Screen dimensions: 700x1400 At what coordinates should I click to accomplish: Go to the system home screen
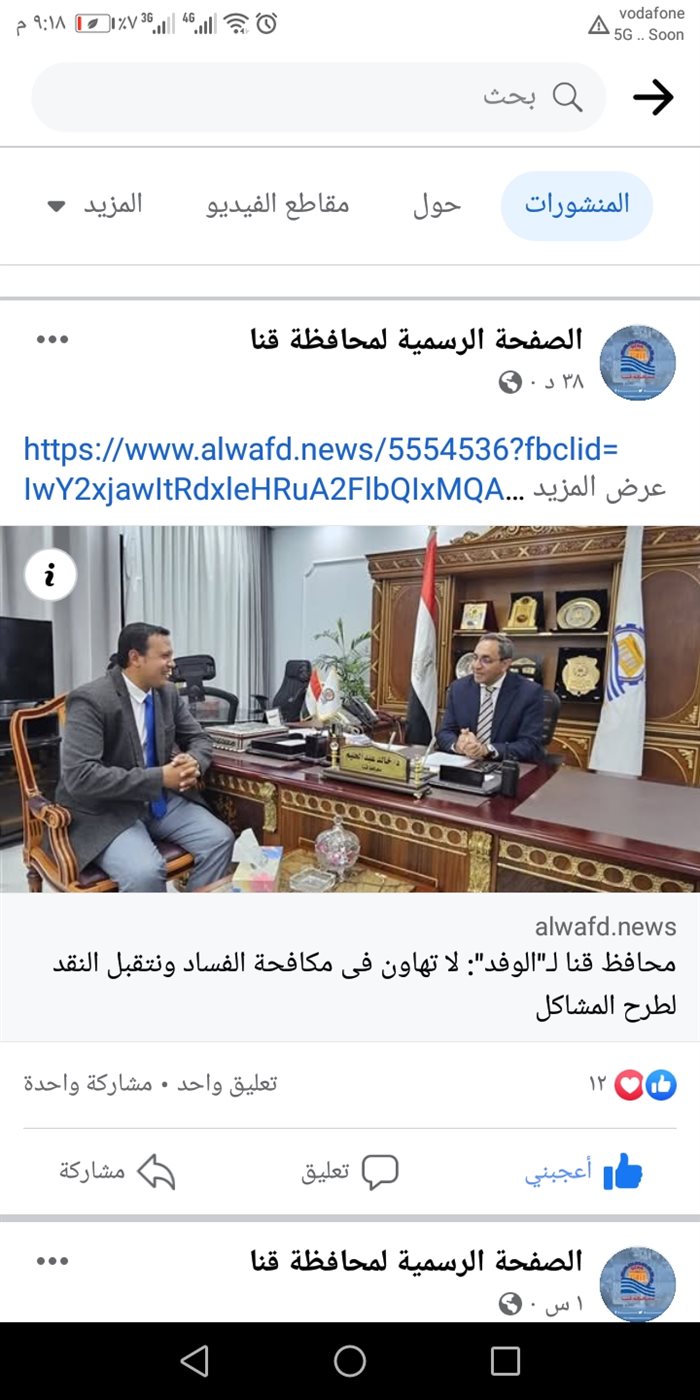(350, 1361)
